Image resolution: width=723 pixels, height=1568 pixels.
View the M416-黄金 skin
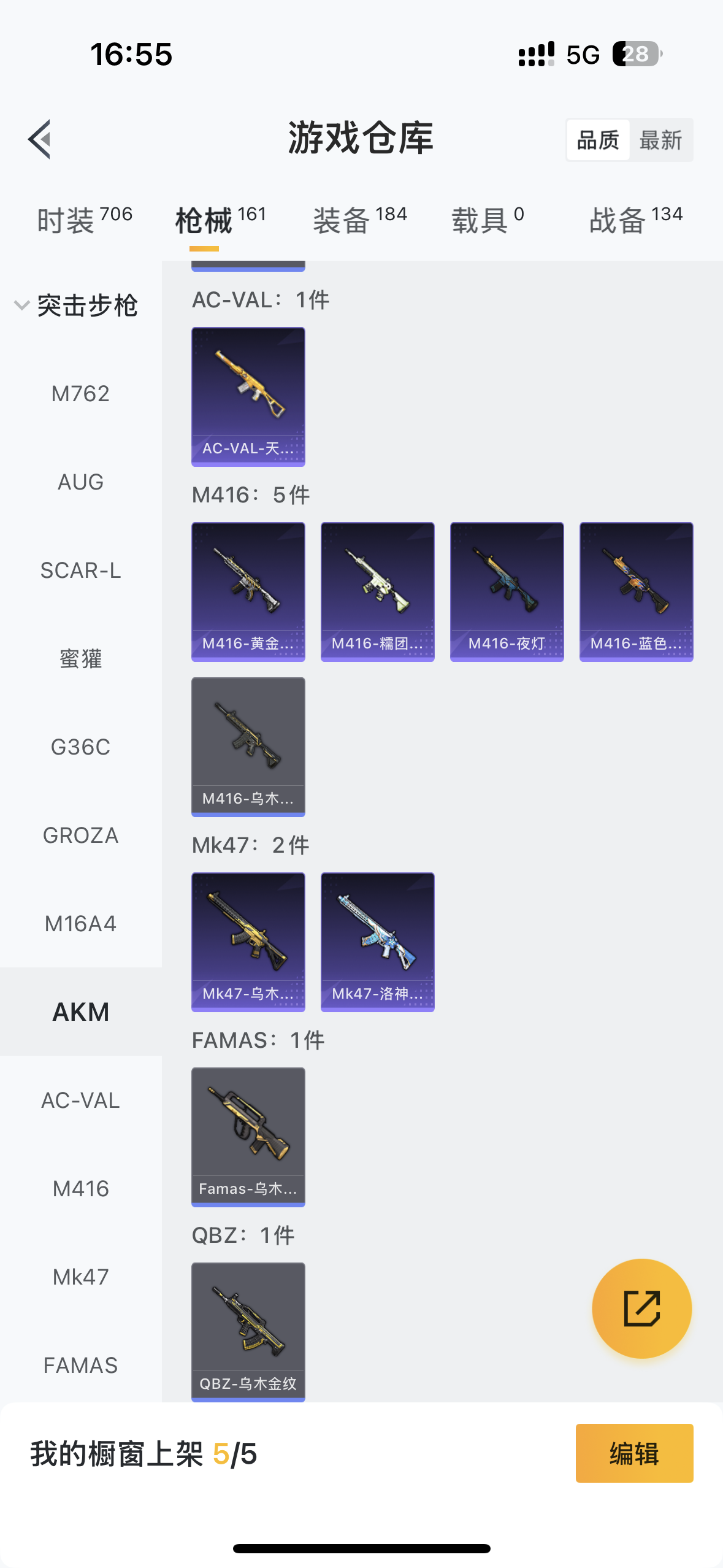(248, 591)
